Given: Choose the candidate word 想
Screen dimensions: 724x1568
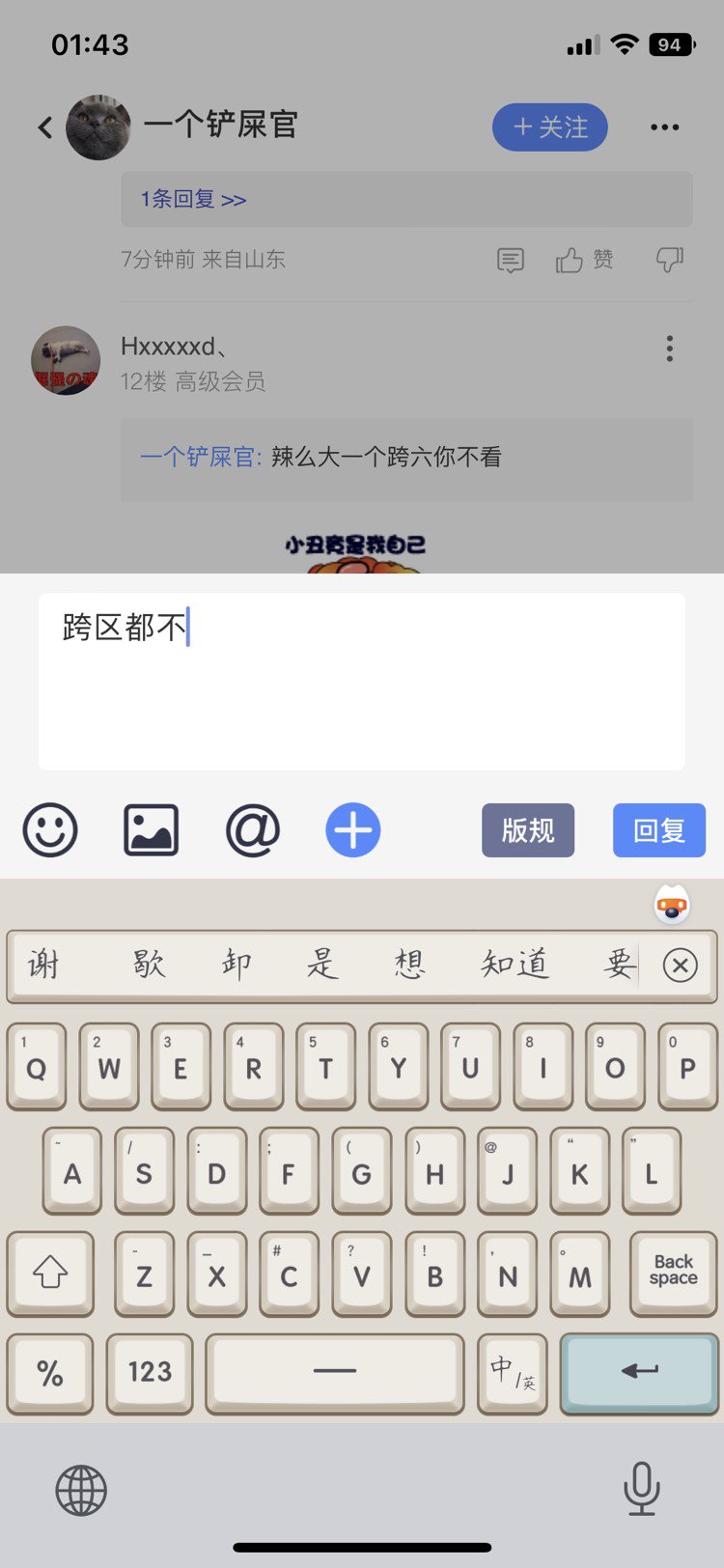Looking at the screenshot, I should 409,964.
